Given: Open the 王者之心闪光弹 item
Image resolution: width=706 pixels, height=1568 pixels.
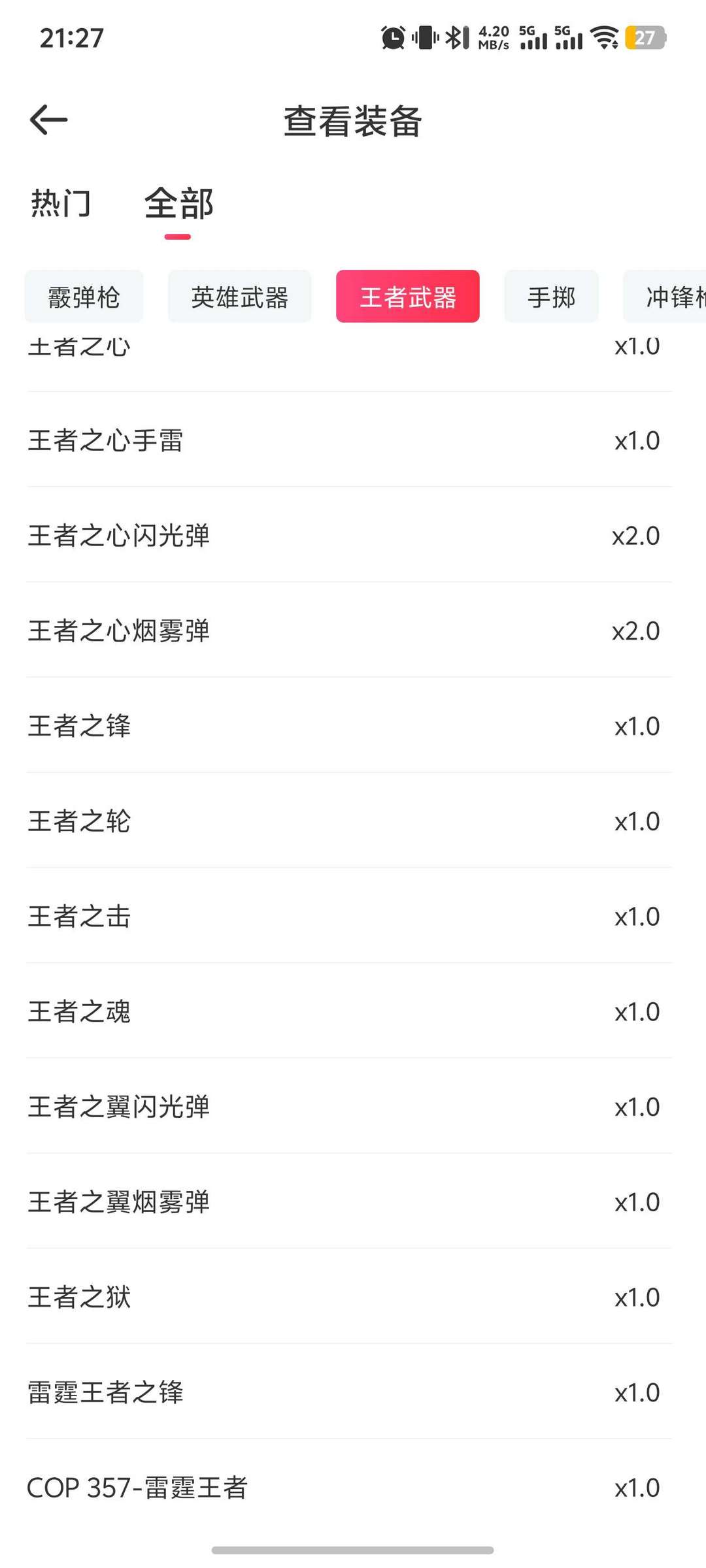Looking at the screenshot, I should point(349,535).
